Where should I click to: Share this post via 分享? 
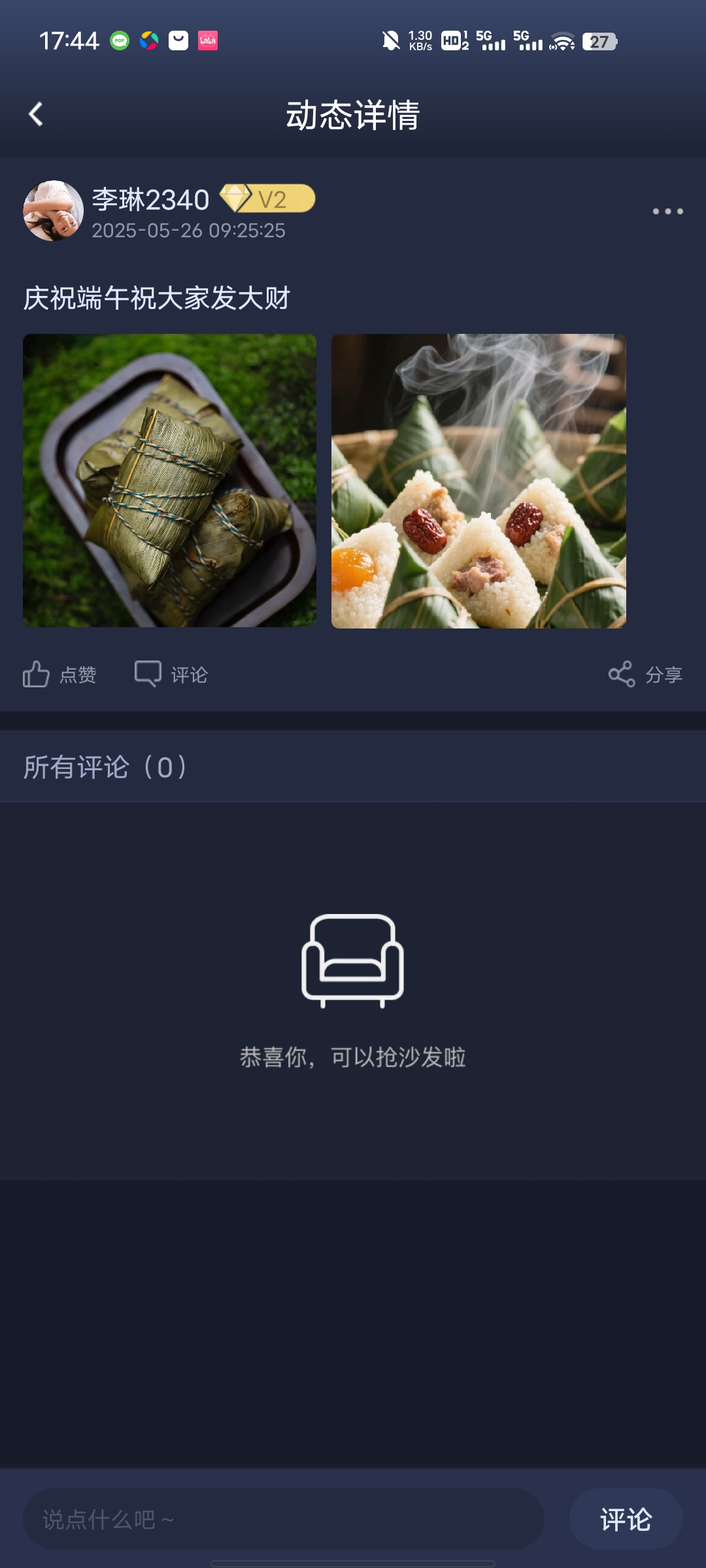646,674
